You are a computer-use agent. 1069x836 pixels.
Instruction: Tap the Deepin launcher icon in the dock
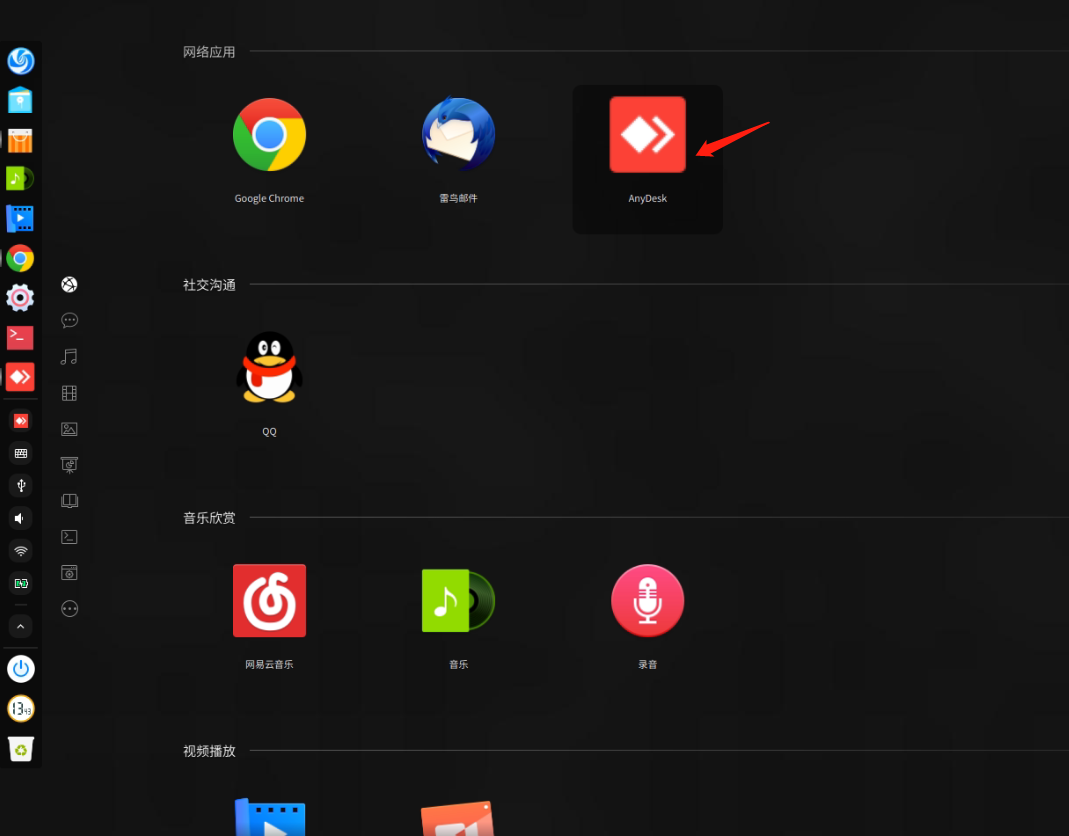tap(21, 61)
